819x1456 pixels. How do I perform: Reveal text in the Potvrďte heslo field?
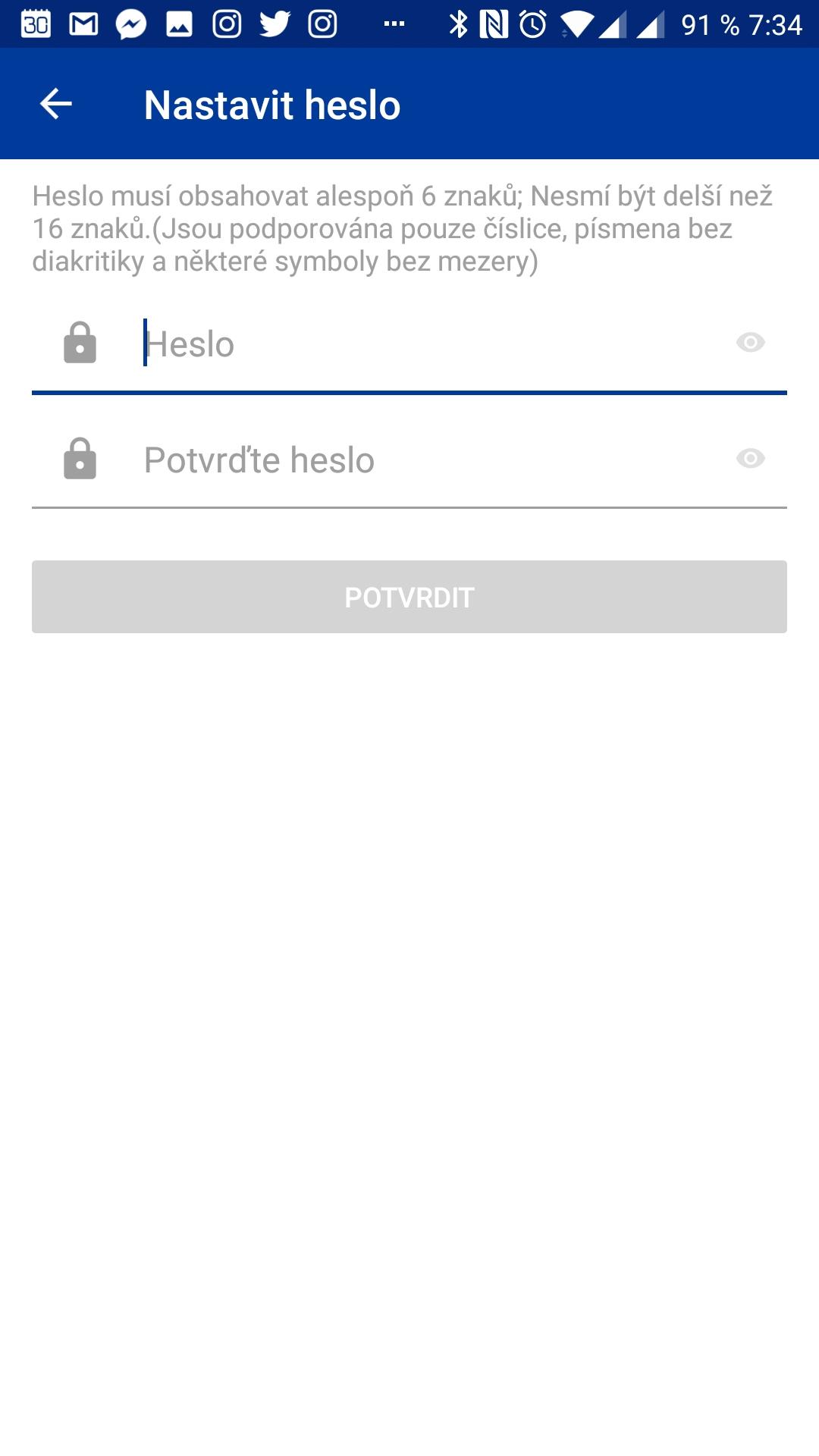(x=750, y=459)
